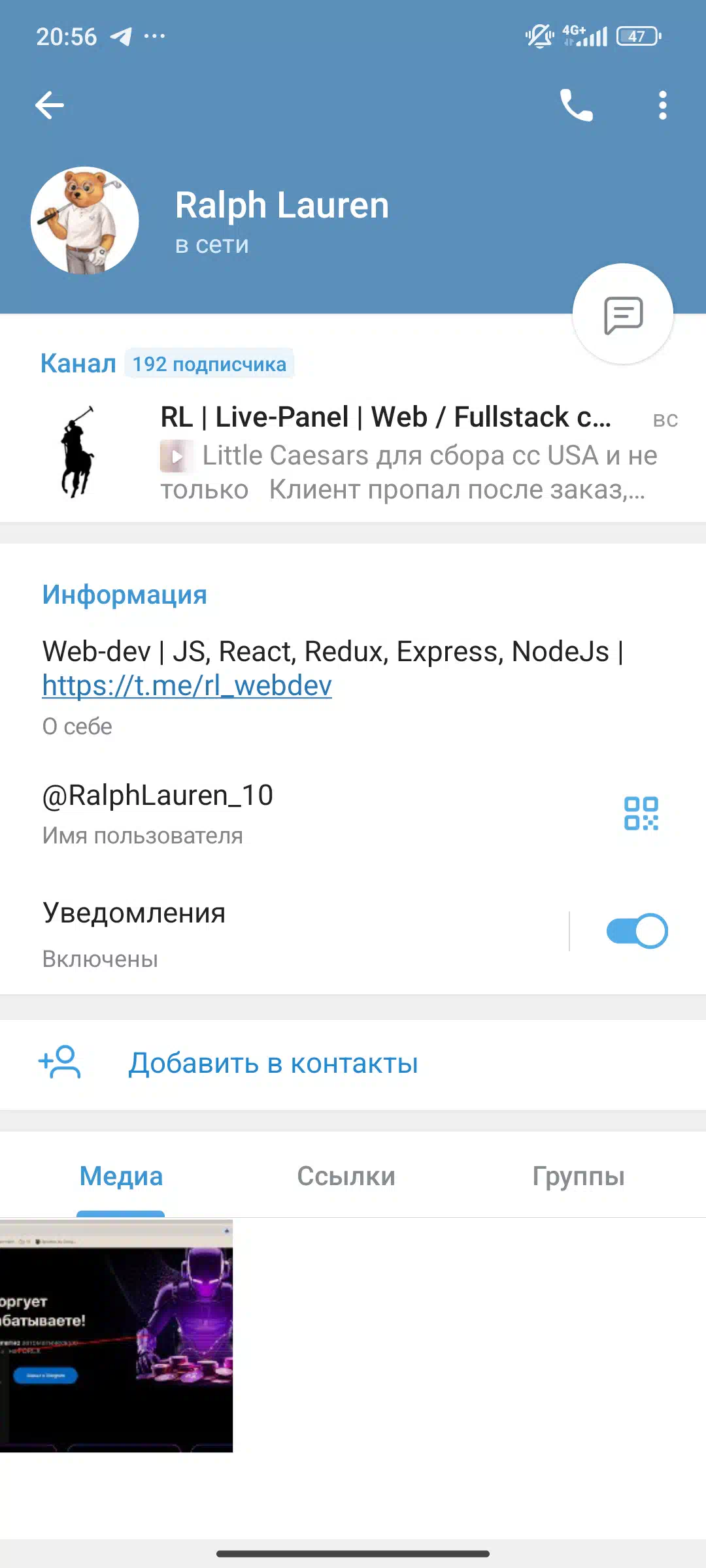Open Ralph Lauren's profile photo
The image size is (706, 1568).
pos(85,220)
